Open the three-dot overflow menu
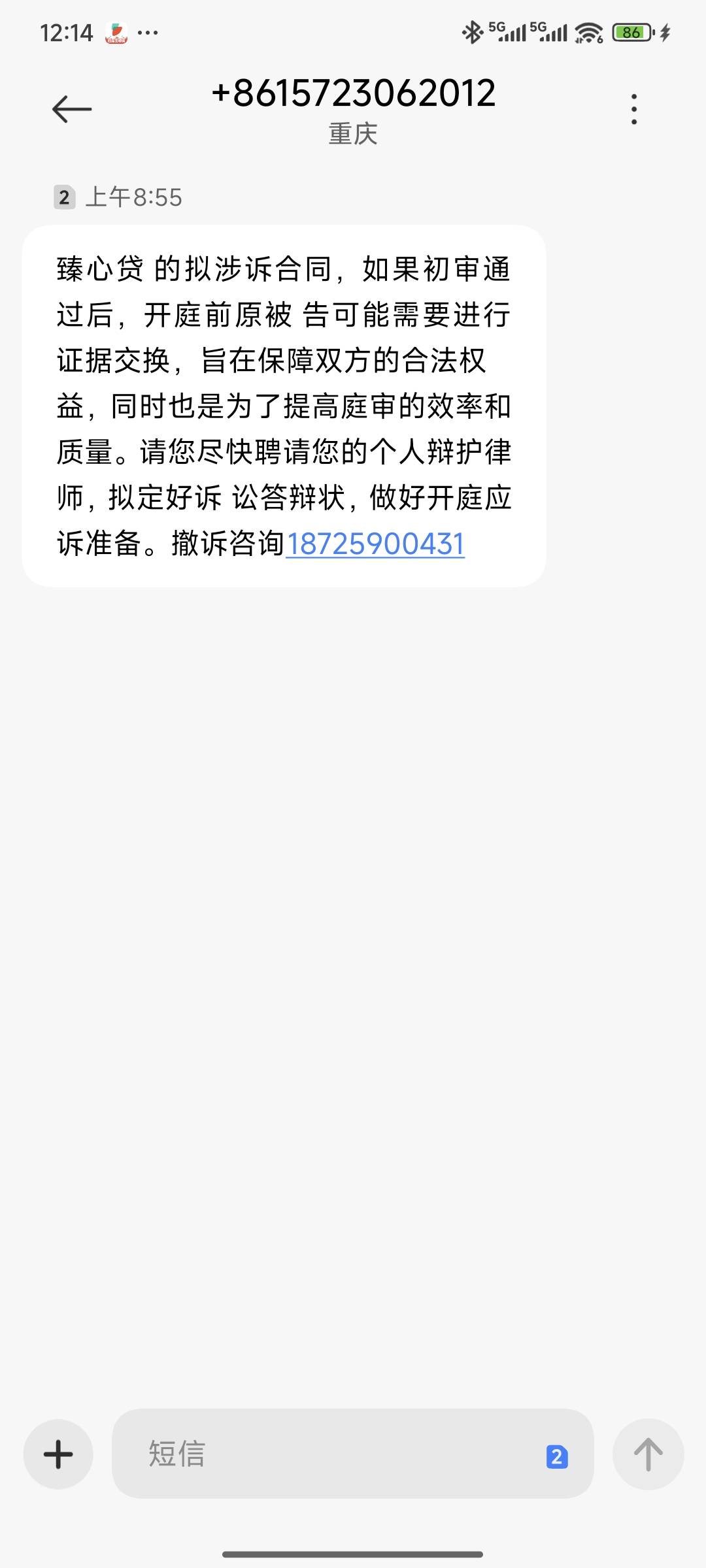Viewport: 706px width, 1568px height. [633, 109]
